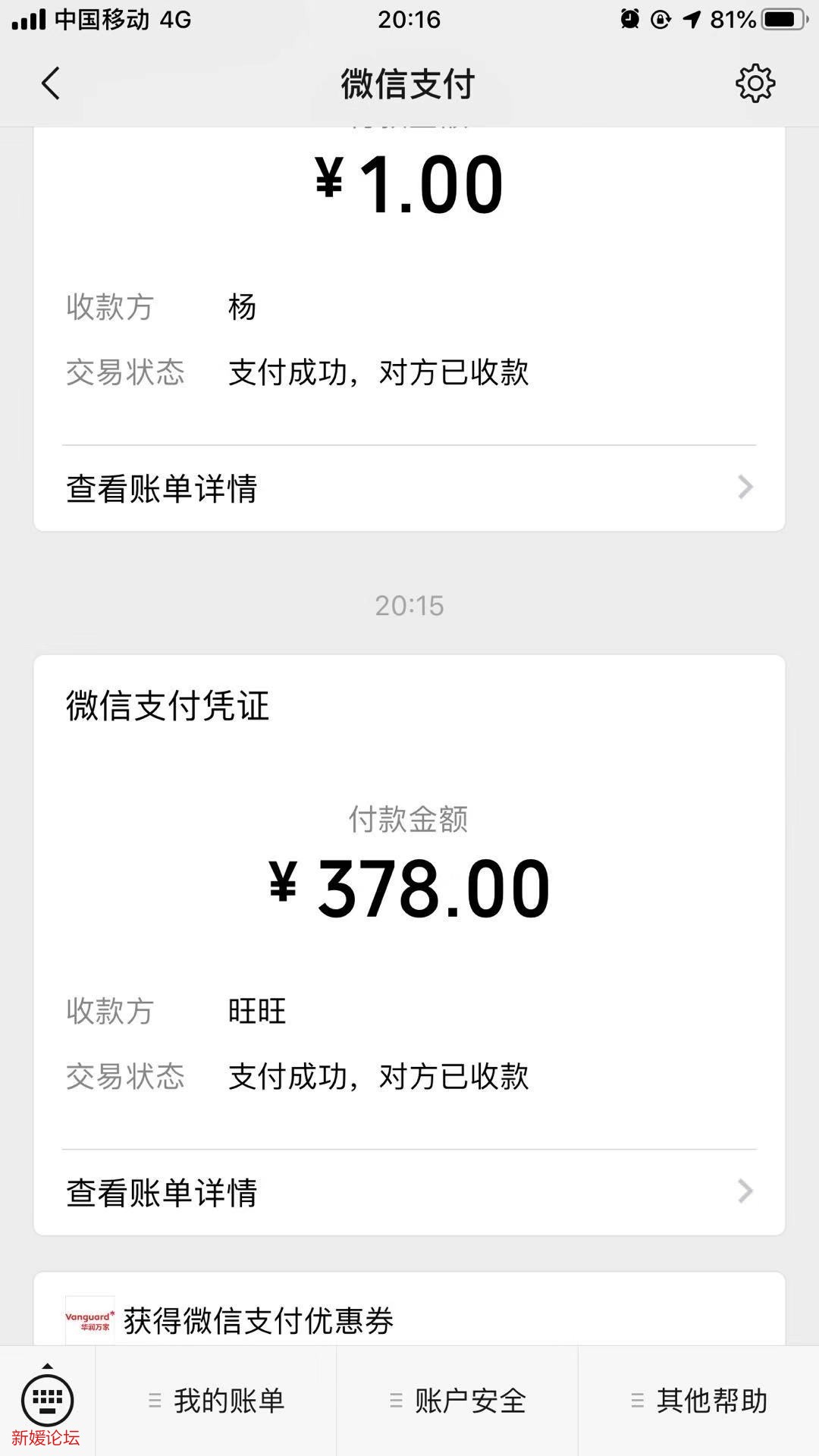View bill details for payment to 杨
Screen dimensions: 819x1456
coord(409,488)
